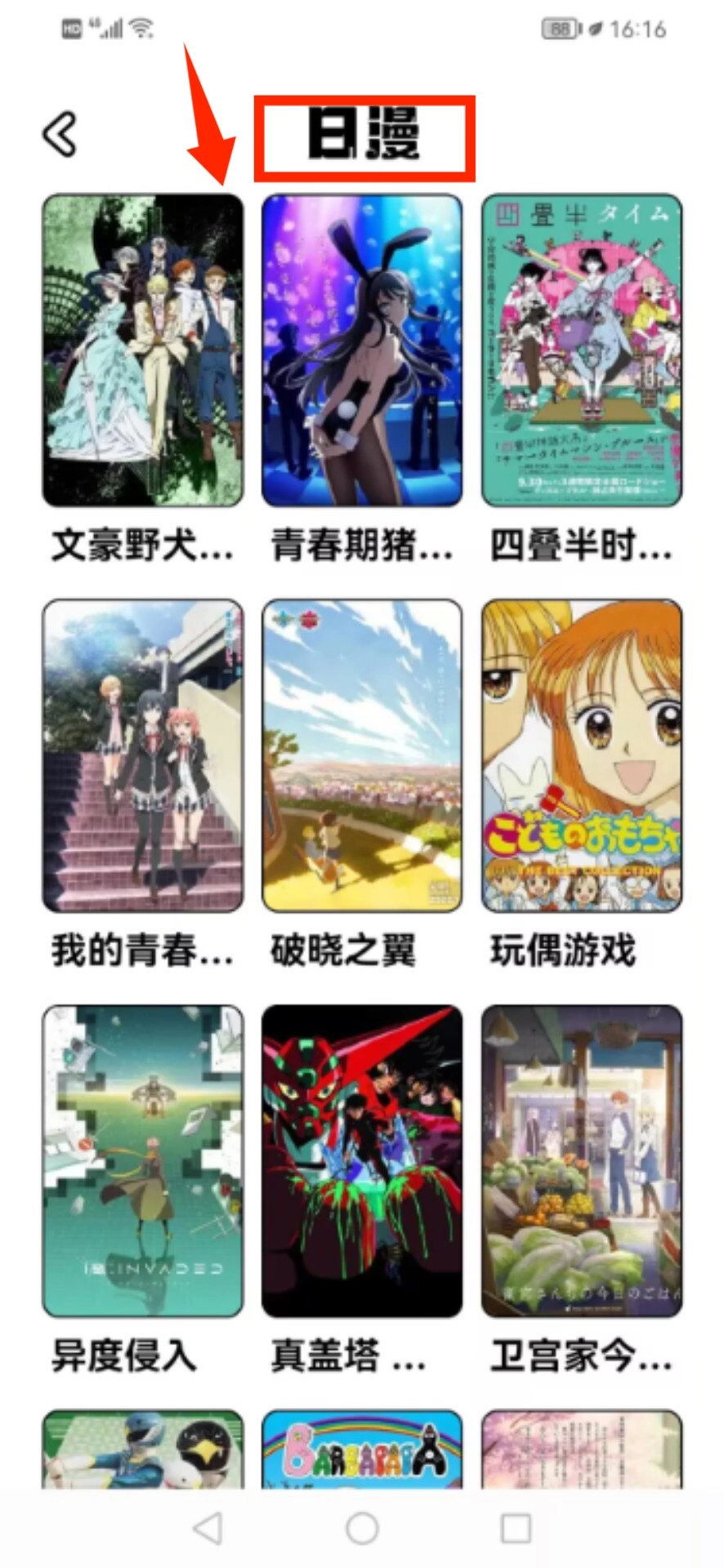Image resolution: width=724 pixels, height=1568 pixels.
Task: Tap the 破晓之翼 sky poster
Action: tap(362, 755)
